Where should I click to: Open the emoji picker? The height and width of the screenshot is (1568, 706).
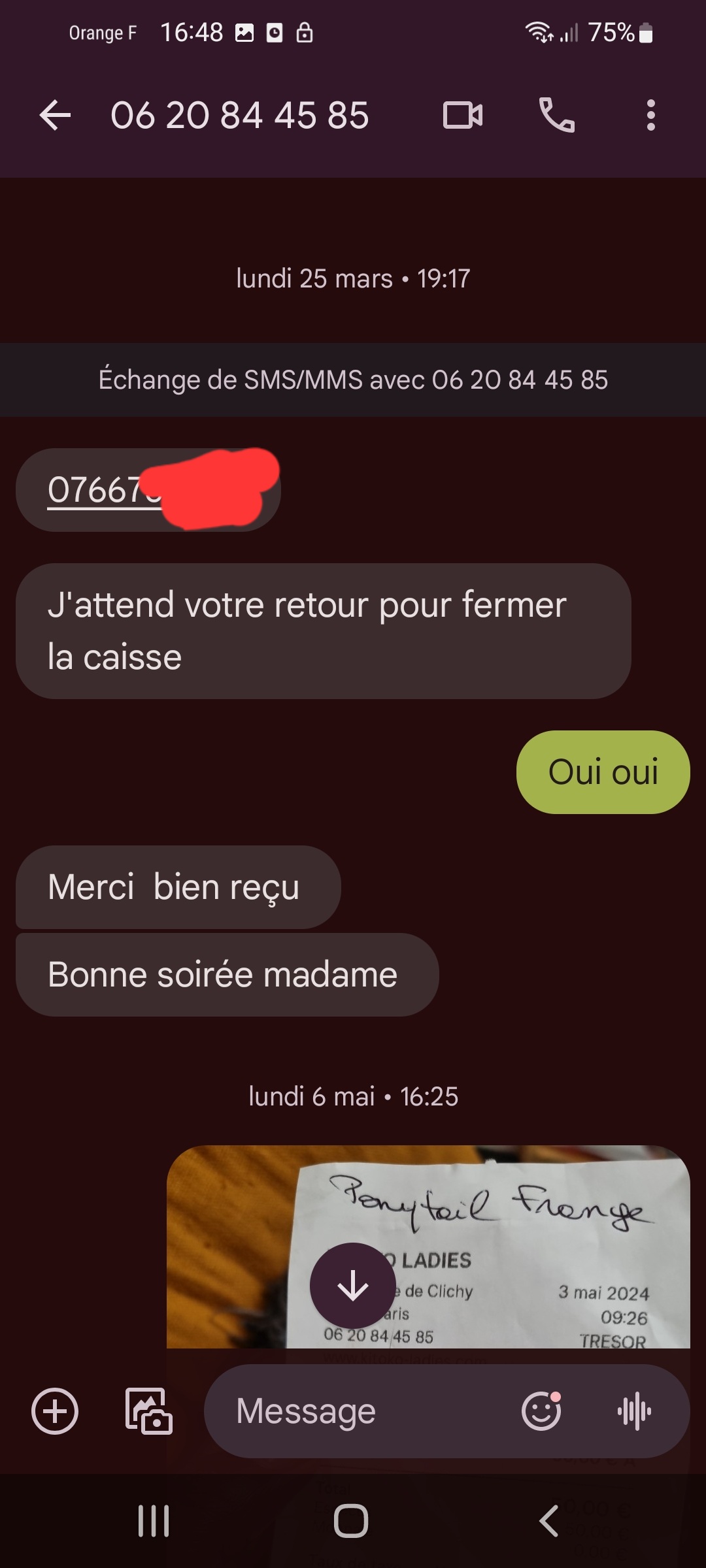541,1411
